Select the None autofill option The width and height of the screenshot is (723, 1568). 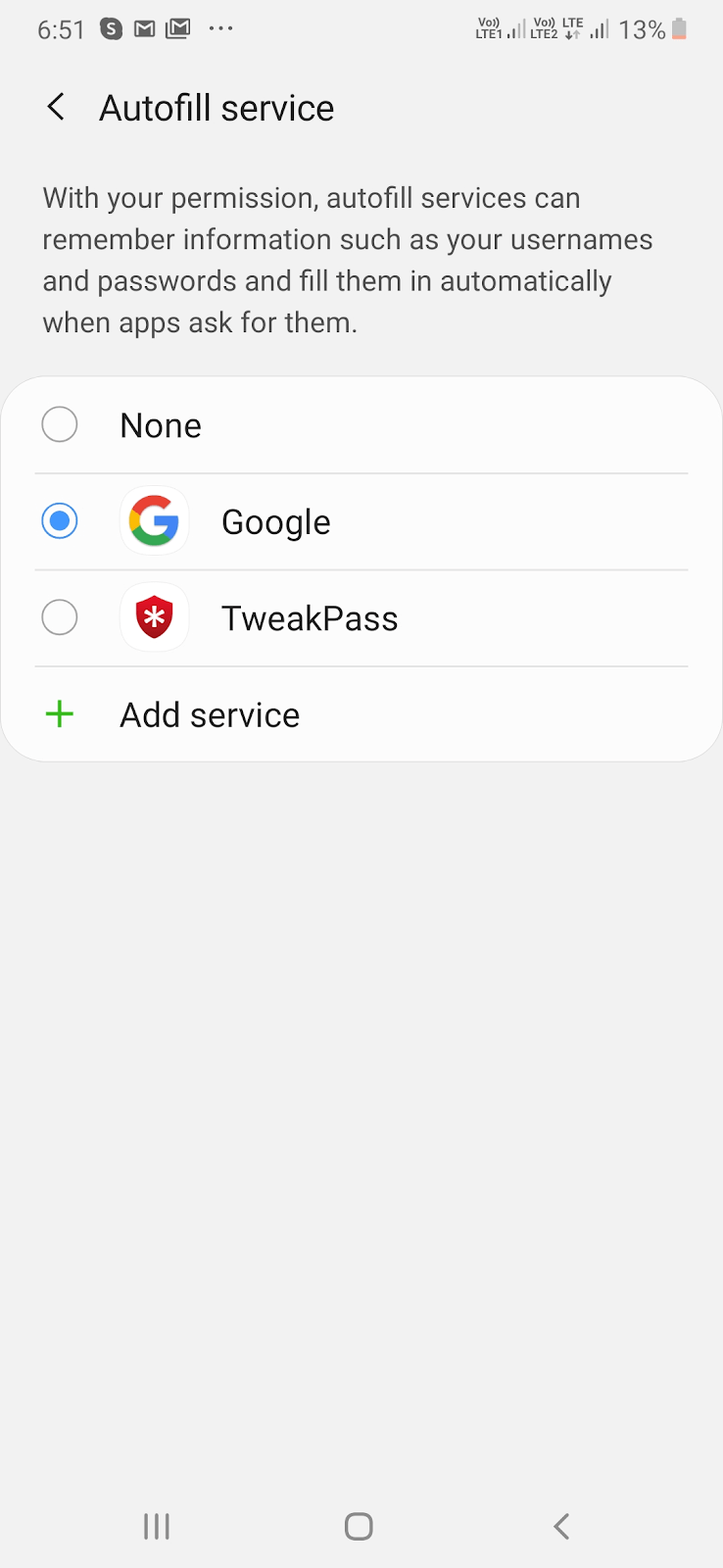pos(60,424)
